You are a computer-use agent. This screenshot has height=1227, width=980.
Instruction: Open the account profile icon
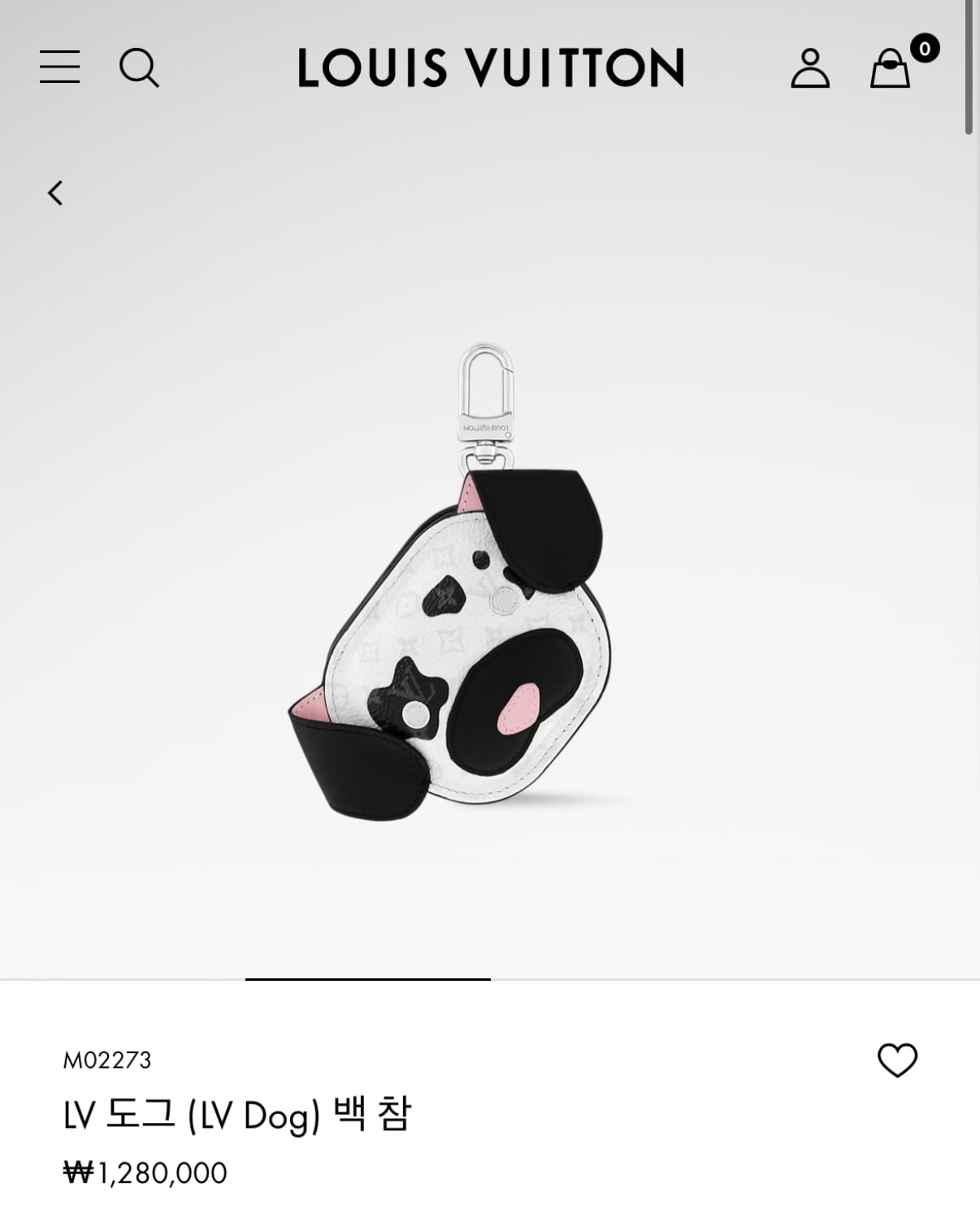click(x=810, y=67)
